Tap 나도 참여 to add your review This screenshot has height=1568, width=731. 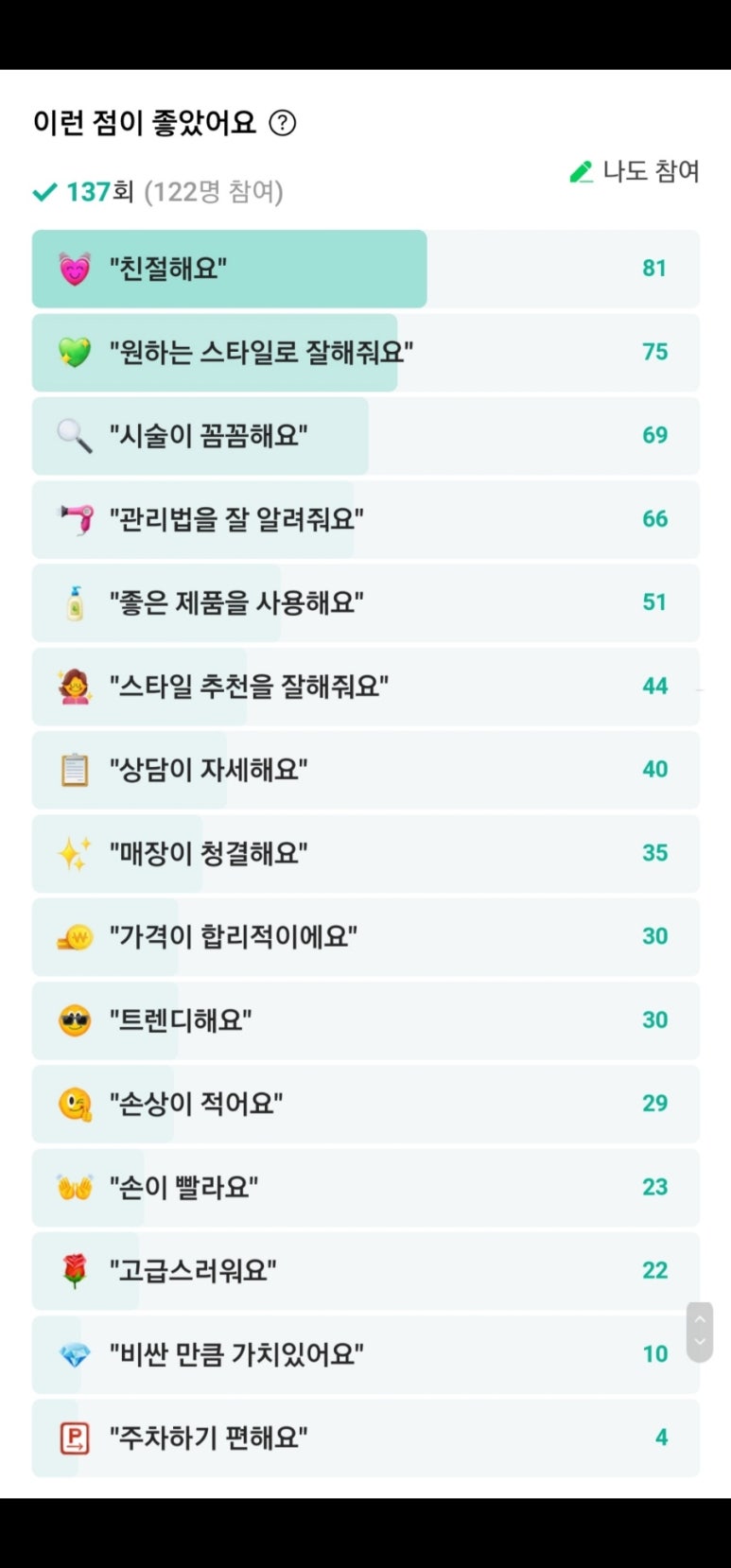click(x=635, y=171)
